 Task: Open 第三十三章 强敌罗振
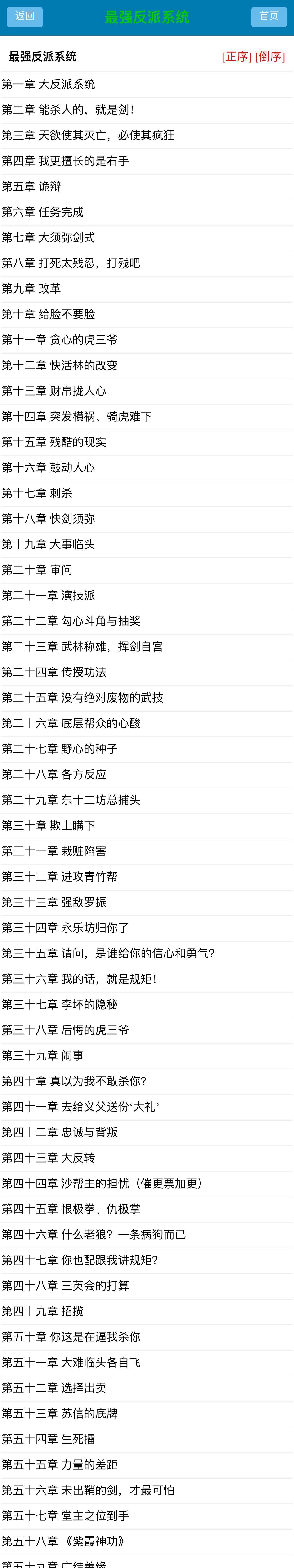[x=54, y=902]
